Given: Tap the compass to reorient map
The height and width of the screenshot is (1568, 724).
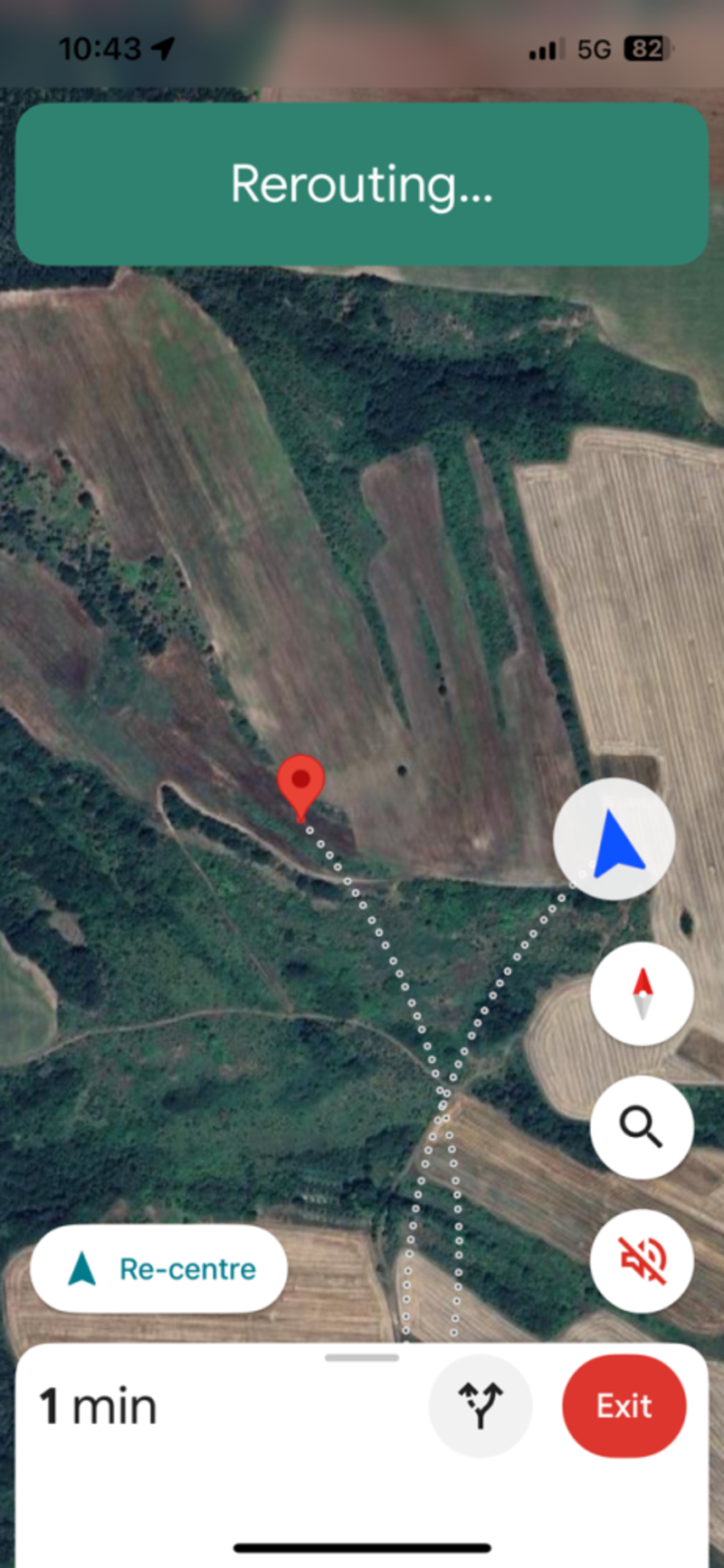Looking at the screenshot, I should pyautogui.click(x=642, y=993).
